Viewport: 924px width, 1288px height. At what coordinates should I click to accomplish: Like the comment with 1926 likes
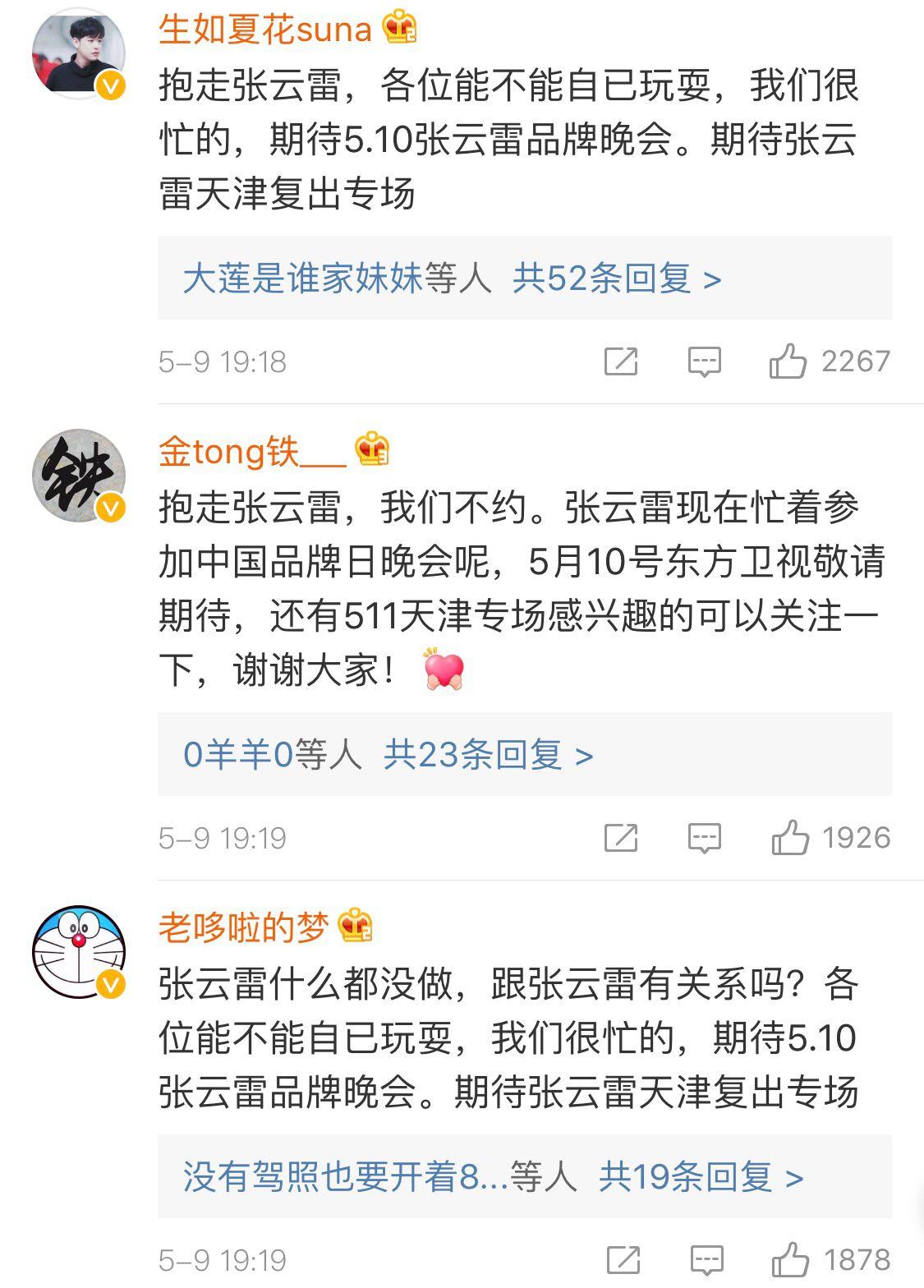tap(790, 838)
